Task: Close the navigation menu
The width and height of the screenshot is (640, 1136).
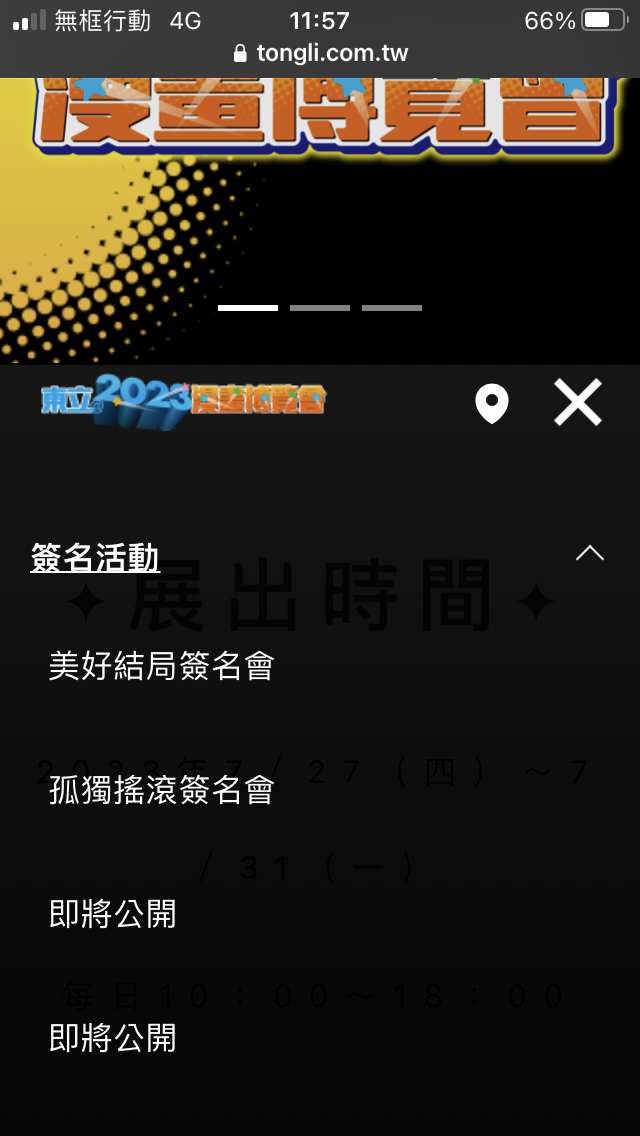Action: [x=578, y=403]
